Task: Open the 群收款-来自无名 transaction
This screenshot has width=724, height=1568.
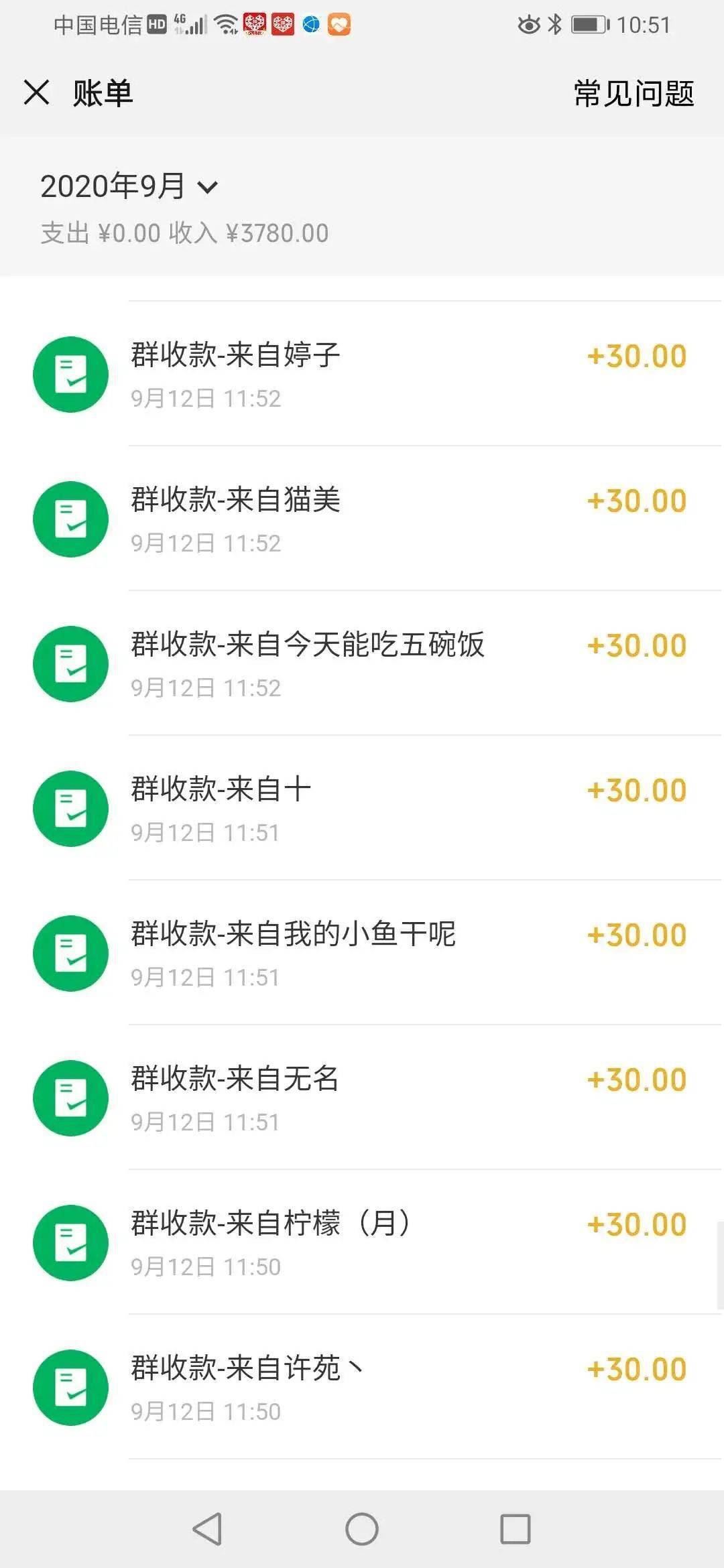Action: 362,1098
